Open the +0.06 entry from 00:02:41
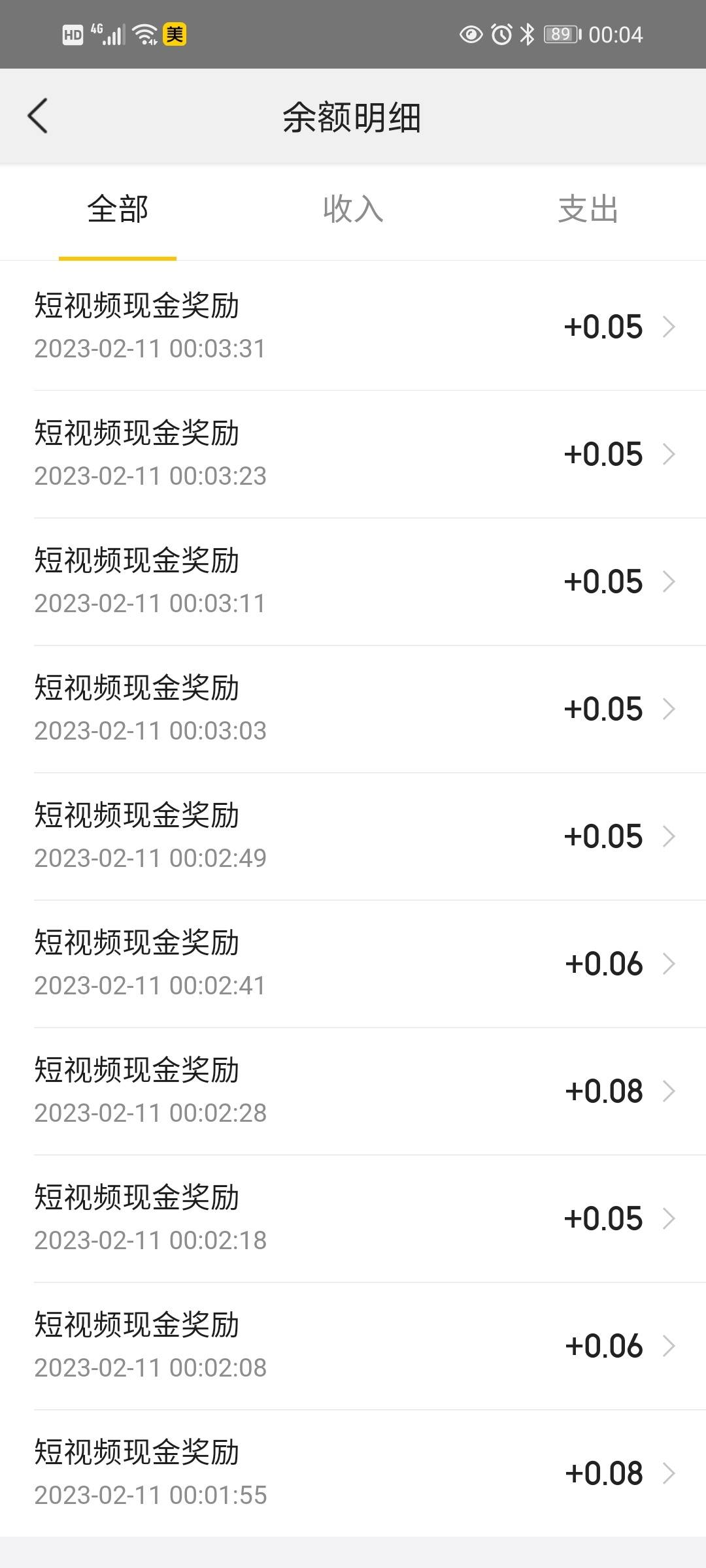Screen dimensions: 706x1568 tap(353, 964)
